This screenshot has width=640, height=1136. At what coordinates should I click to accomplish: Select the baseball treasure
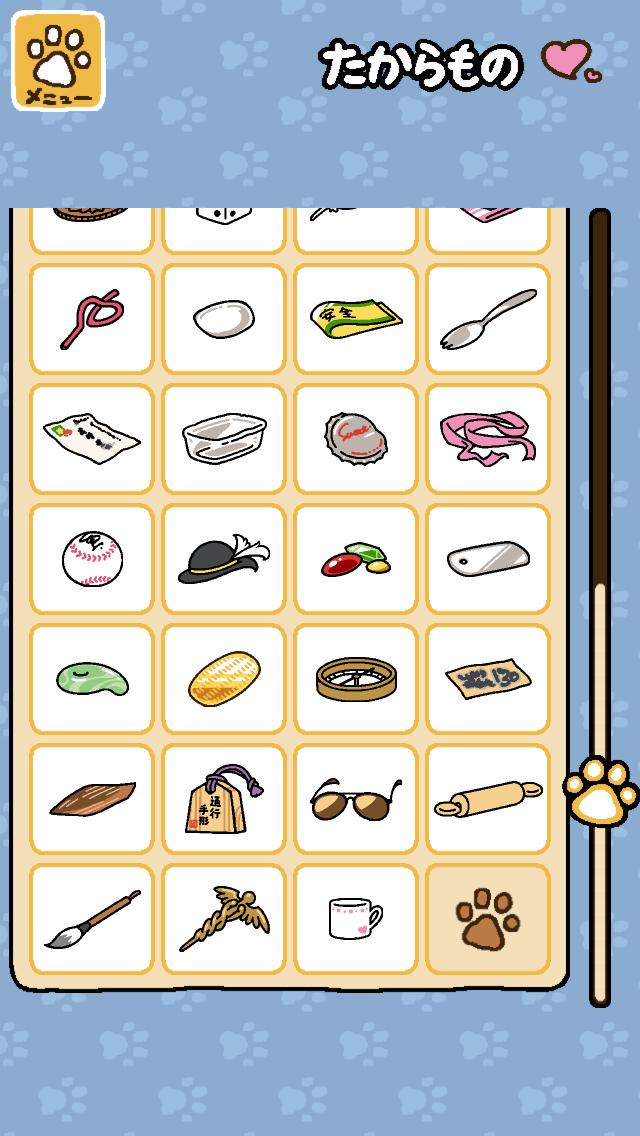click(x=92, y=559)
